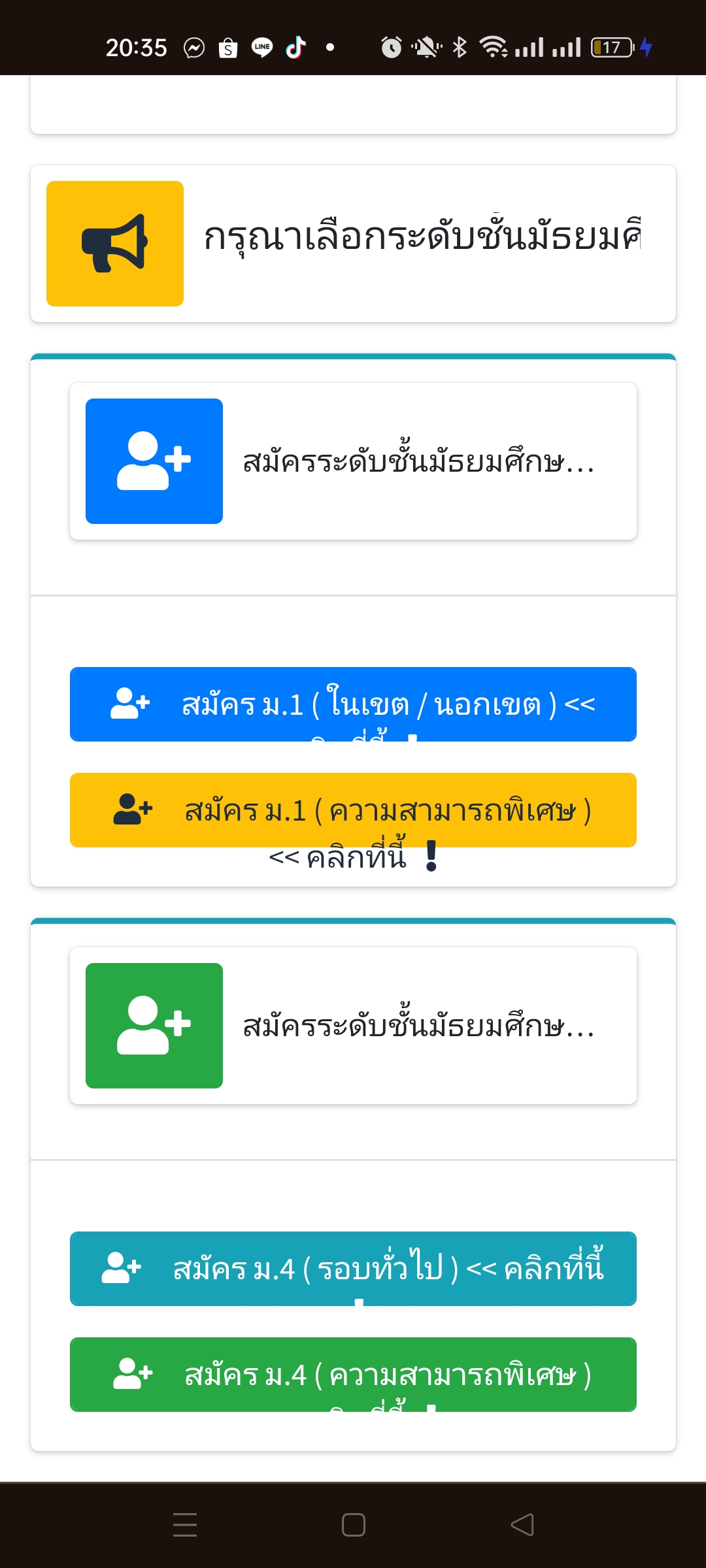Open recent apps from navigation bar

coord(185,1525)
